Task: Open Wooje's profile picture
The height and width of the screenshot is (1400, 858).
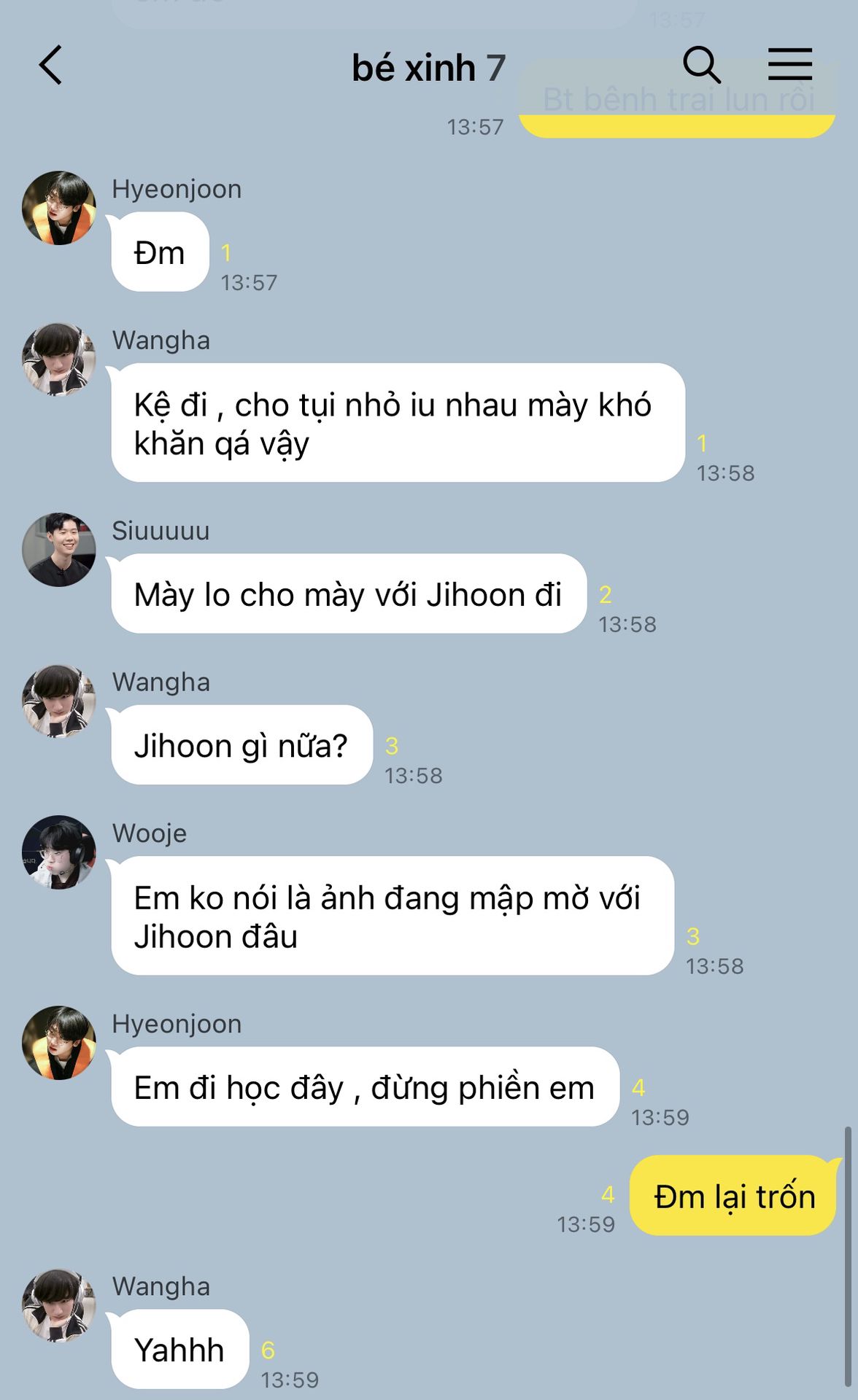Action: 59,852
